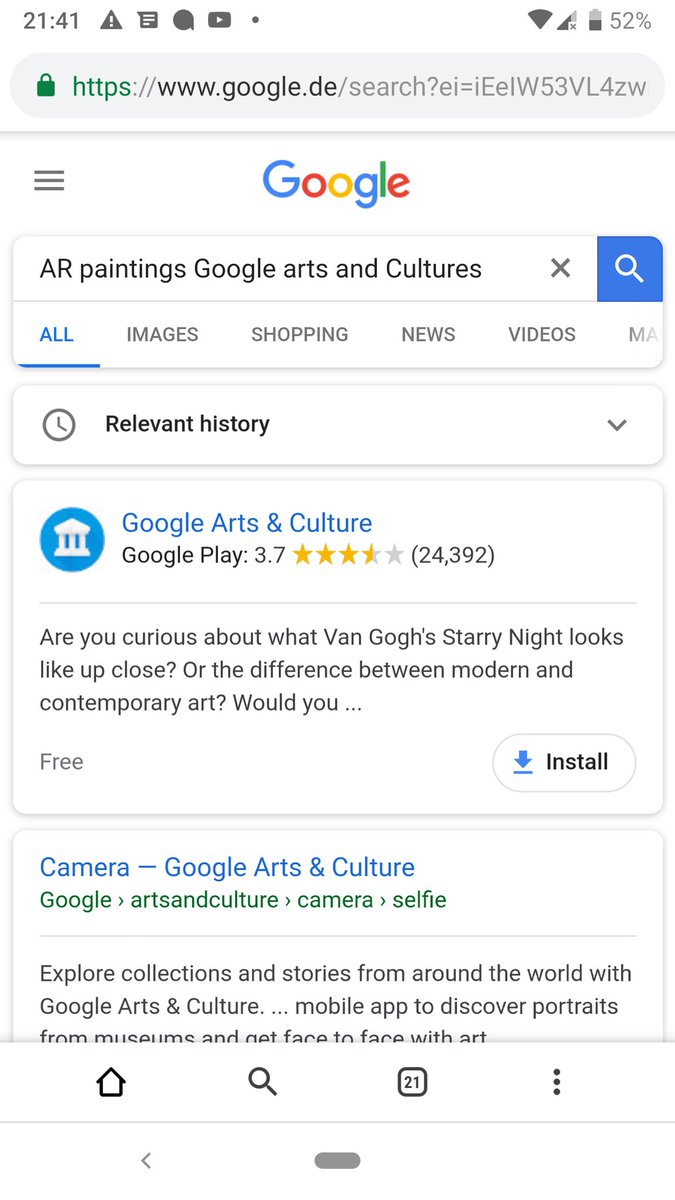Open the tab switcher showing 21 tabs
This screenshot has height=1200, width=675.
click(412, 1082)
